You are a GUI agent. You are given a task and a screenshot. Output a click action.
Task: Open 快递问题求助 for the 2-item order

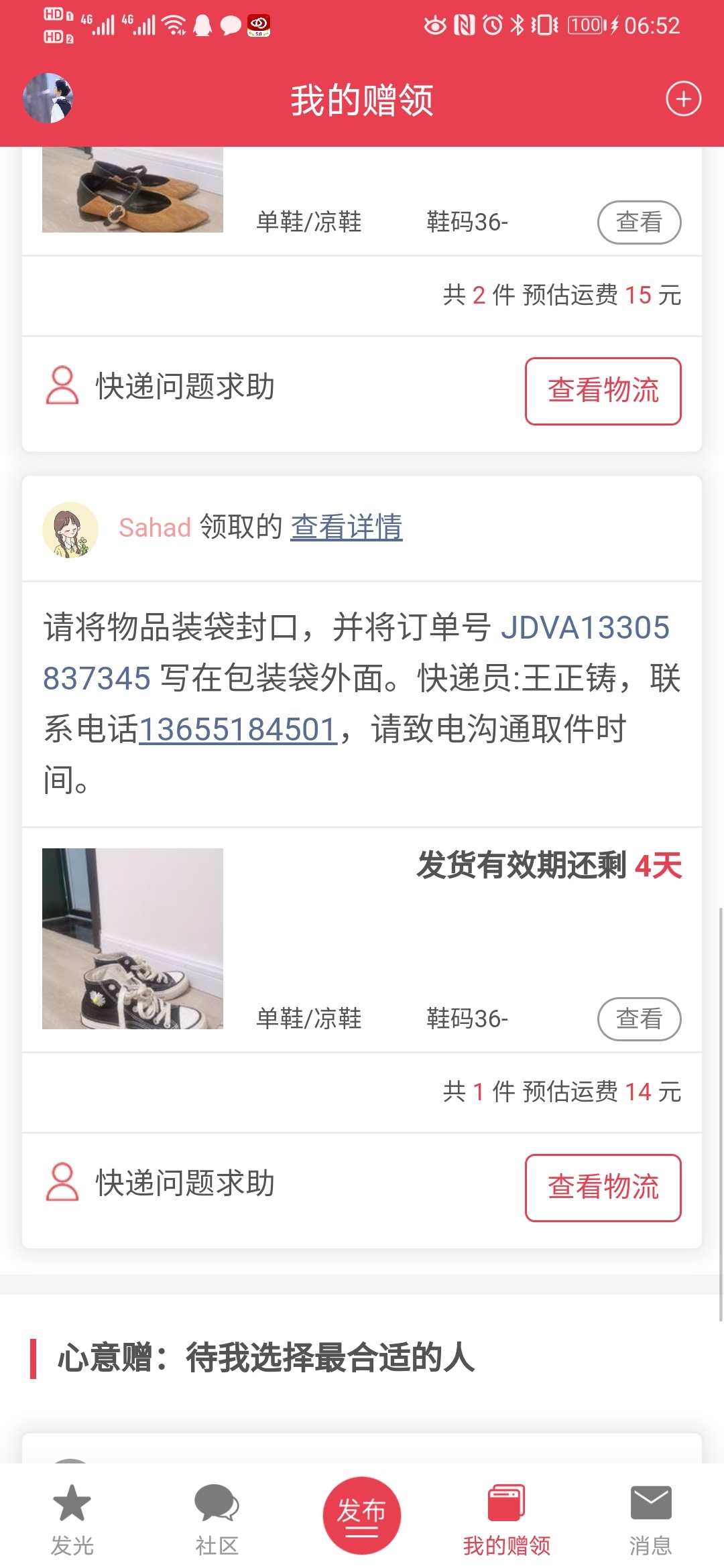pyautogui.click(x=161, y=387)
